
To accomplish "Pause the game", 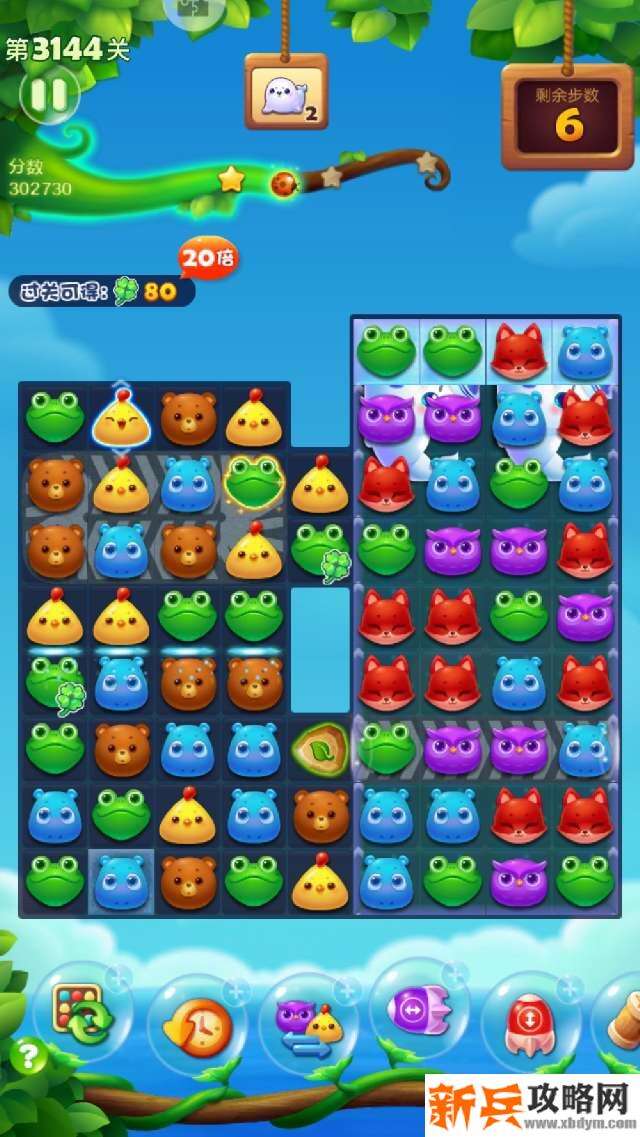I will point(48,95).
